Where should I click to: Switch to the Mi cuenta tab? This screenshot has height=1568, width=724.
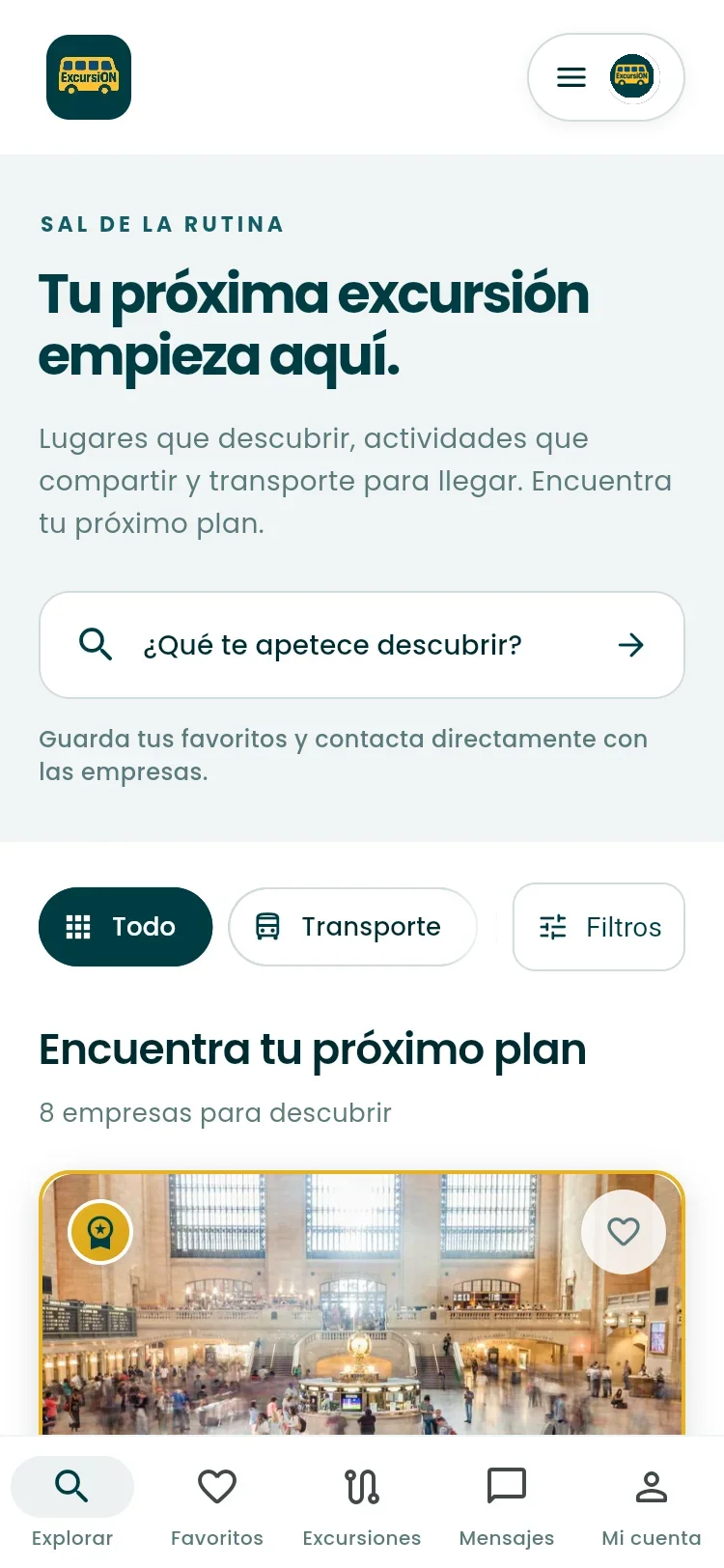(652, 1502)
